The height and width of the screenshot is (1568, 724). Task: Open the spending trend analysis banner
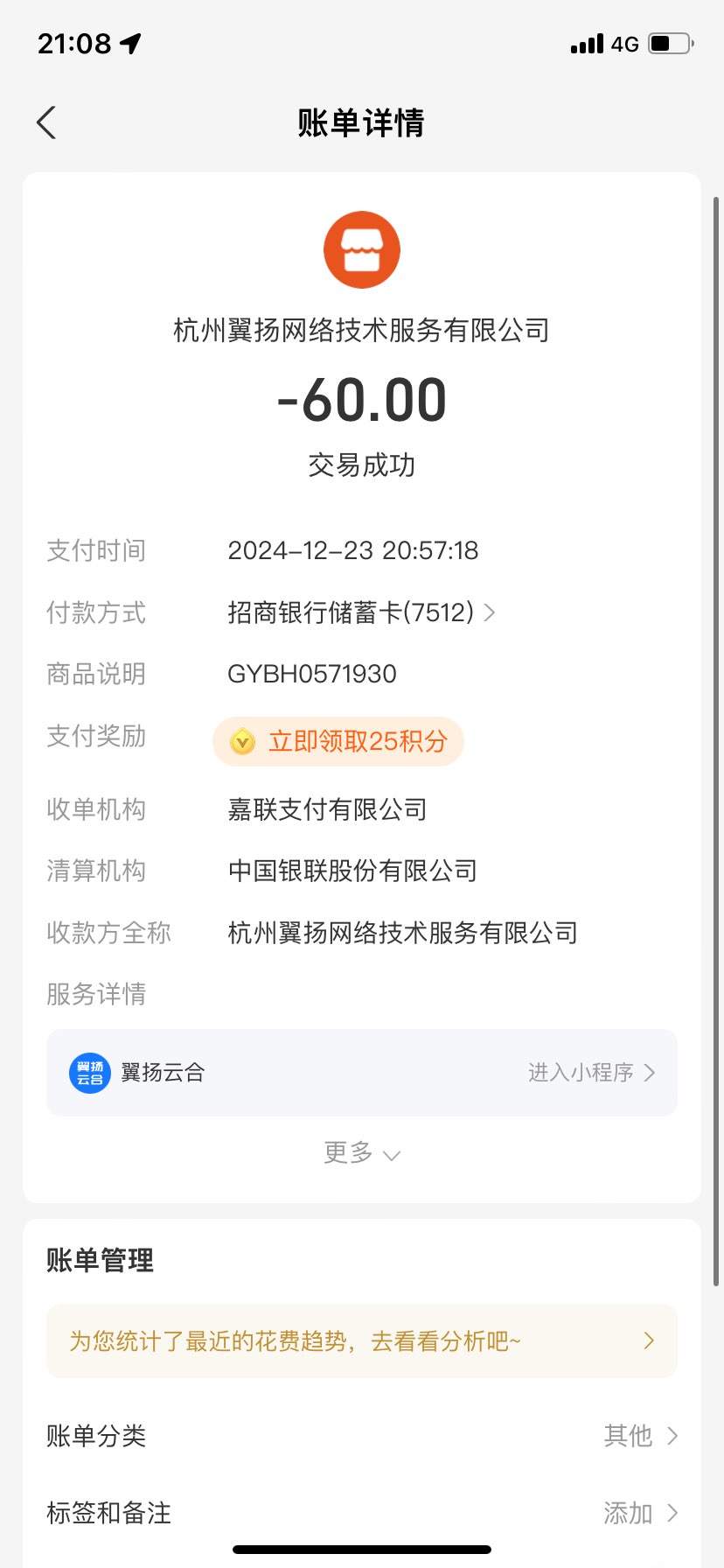361,1340
